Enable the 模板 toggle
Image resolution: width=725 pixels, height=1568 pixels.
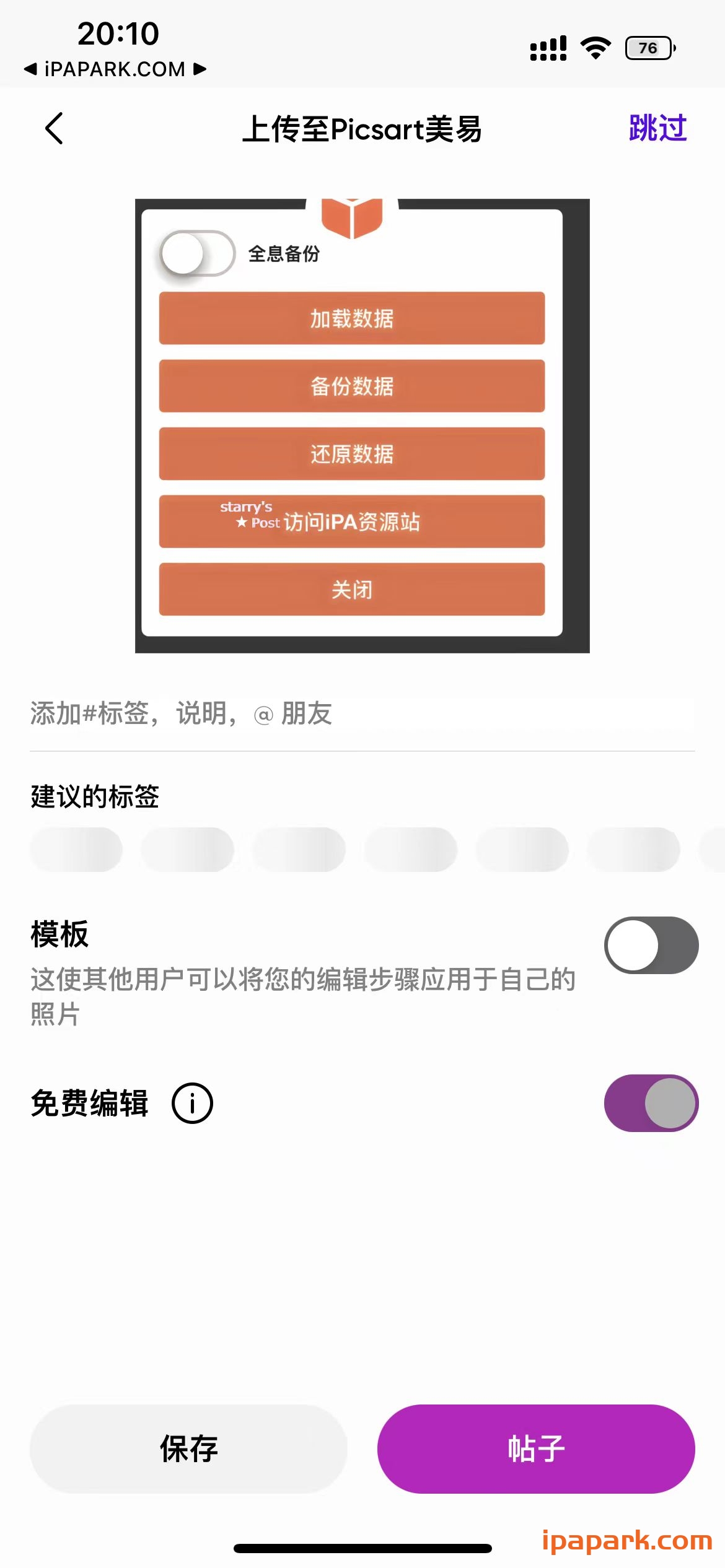point(651,944)
